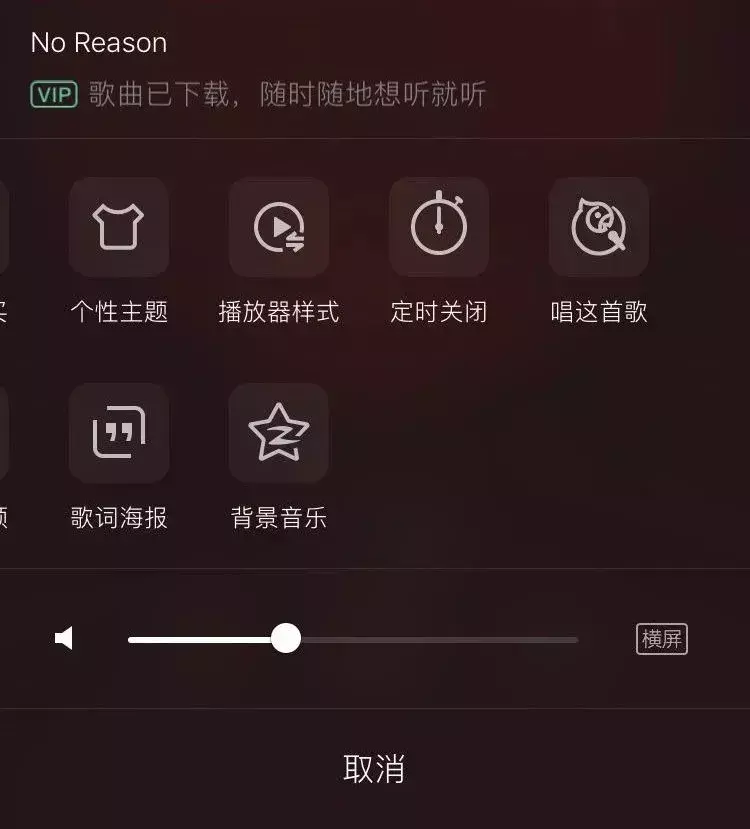Screen dimensions: 750x829
Task: Open 个性主题 personalized theme option
Action: tap(119, 227)
